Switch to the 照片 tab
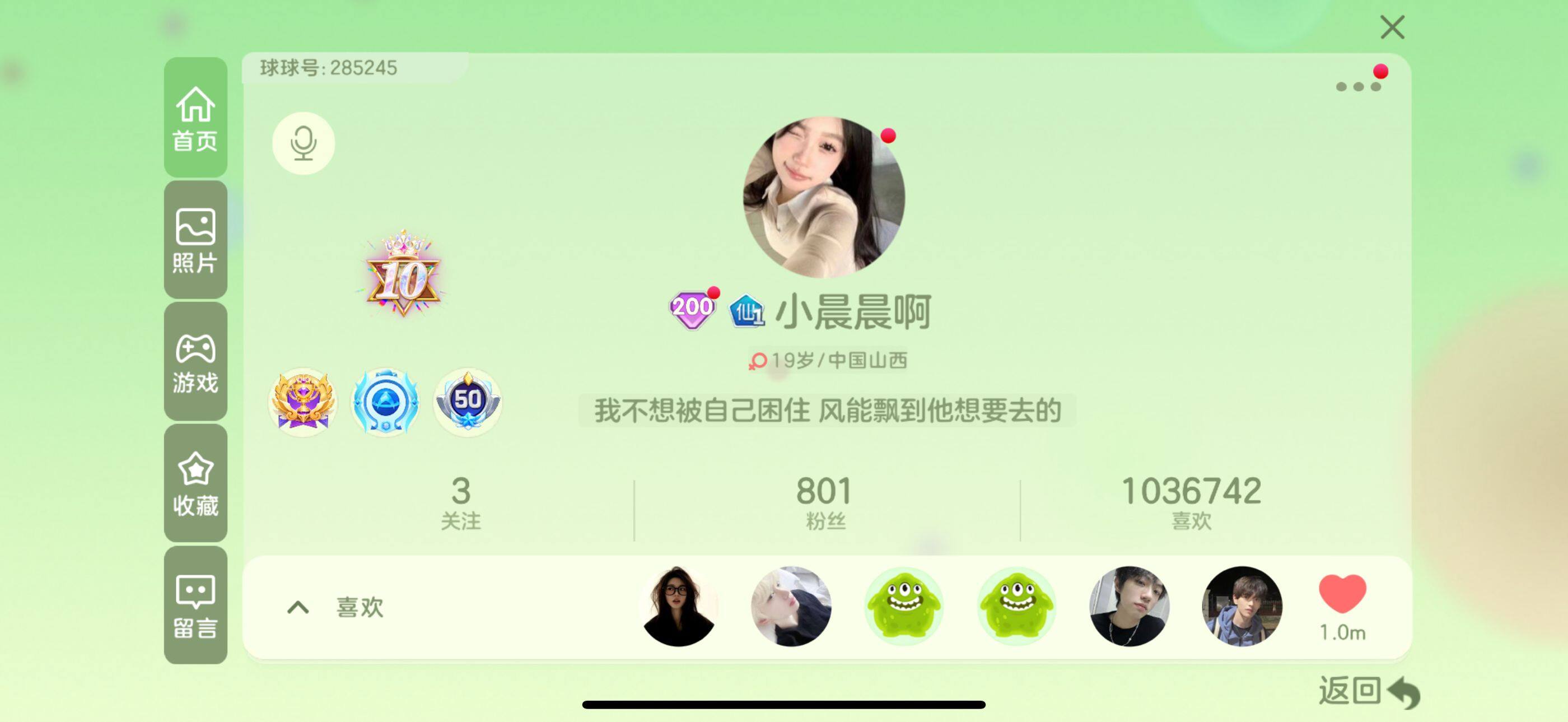1568x722 pixels. tap(195, 240)
